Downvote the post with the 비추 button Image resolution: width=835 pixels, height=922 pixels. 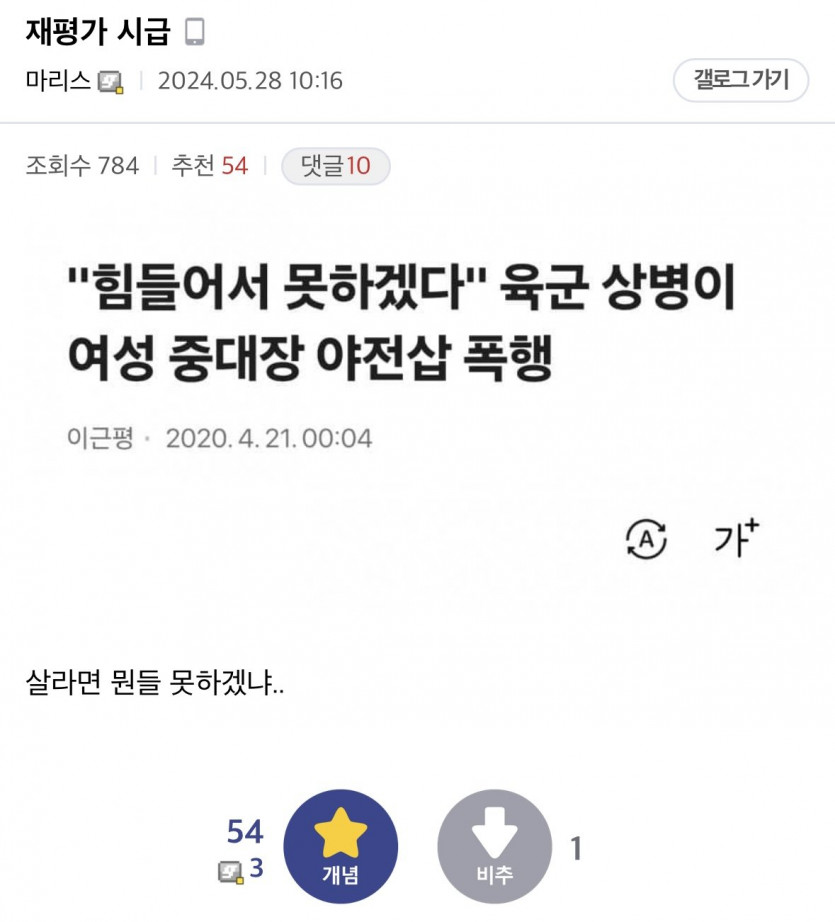click(x=494, y=846)
